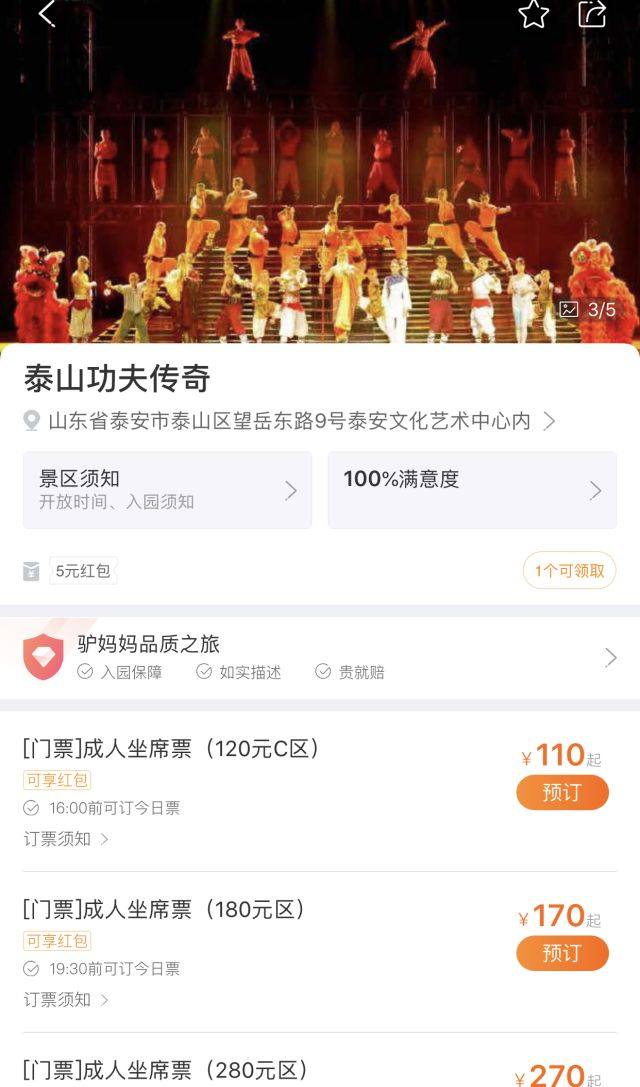Open the venue address on the map
Screen dimensions: 640x1087
pos(289,421)
